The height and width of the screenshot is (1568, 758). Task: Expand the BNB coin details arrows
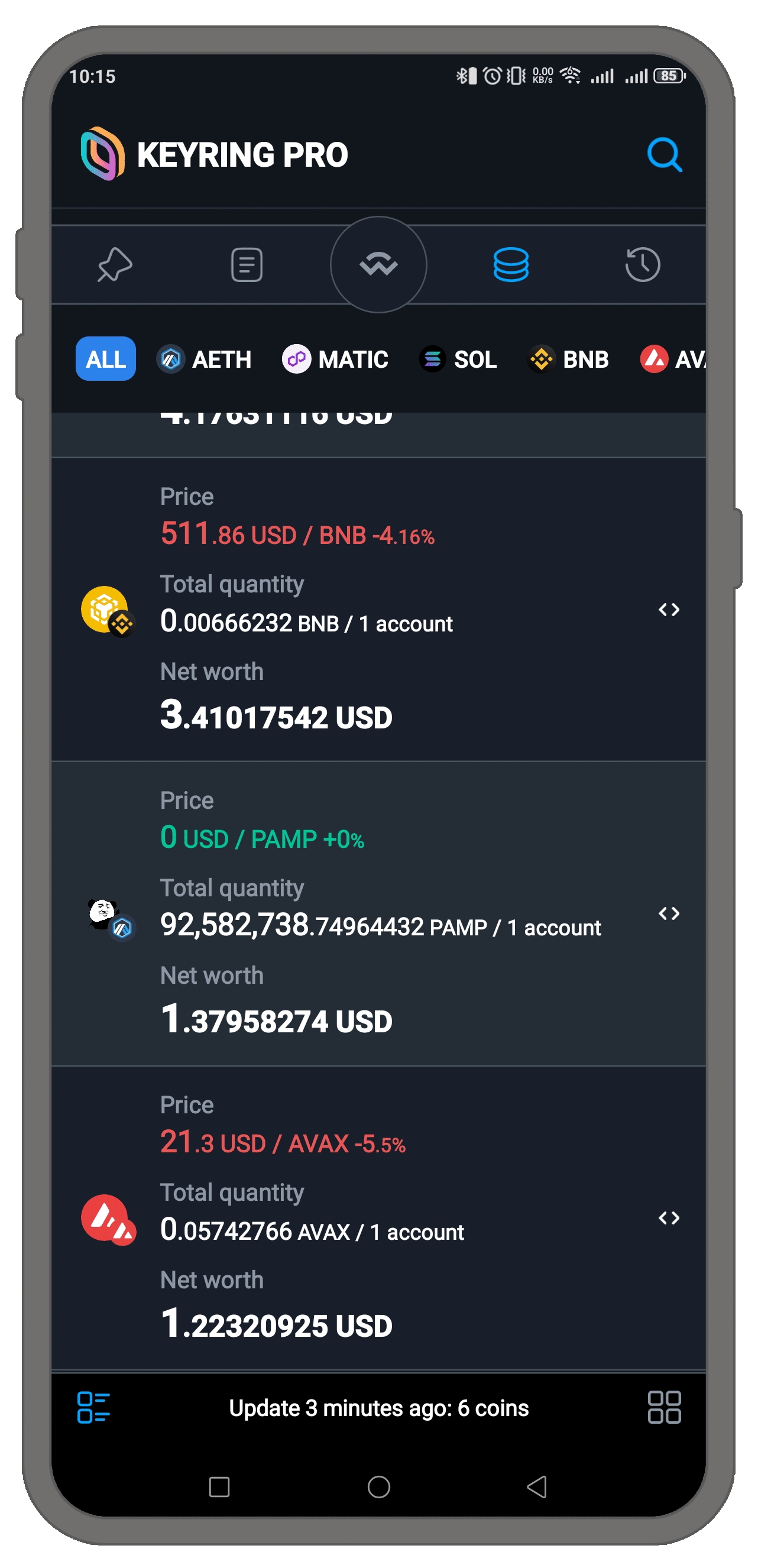tap(669, 610)
